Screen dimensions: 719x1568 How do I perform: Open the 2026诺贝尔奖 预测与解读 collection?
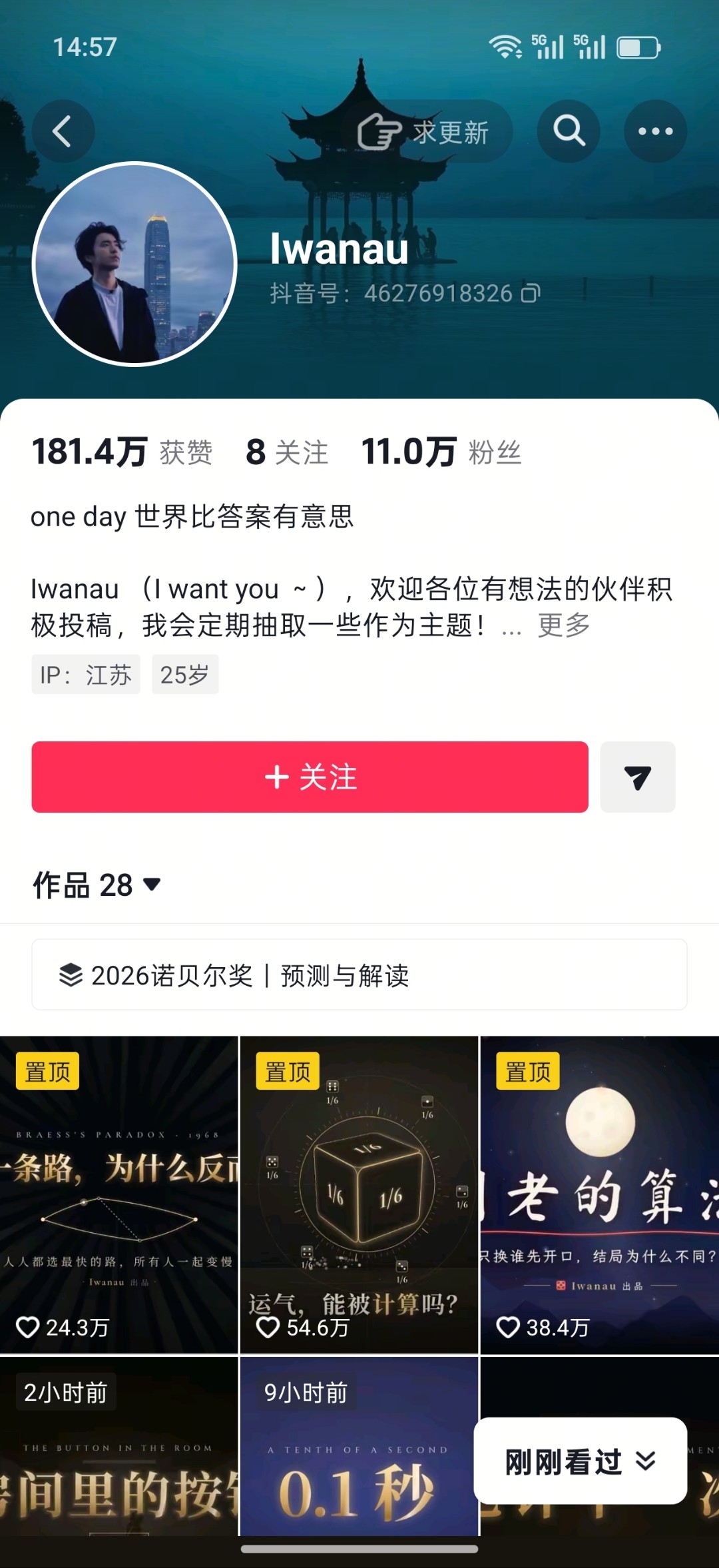pos(359,975)
